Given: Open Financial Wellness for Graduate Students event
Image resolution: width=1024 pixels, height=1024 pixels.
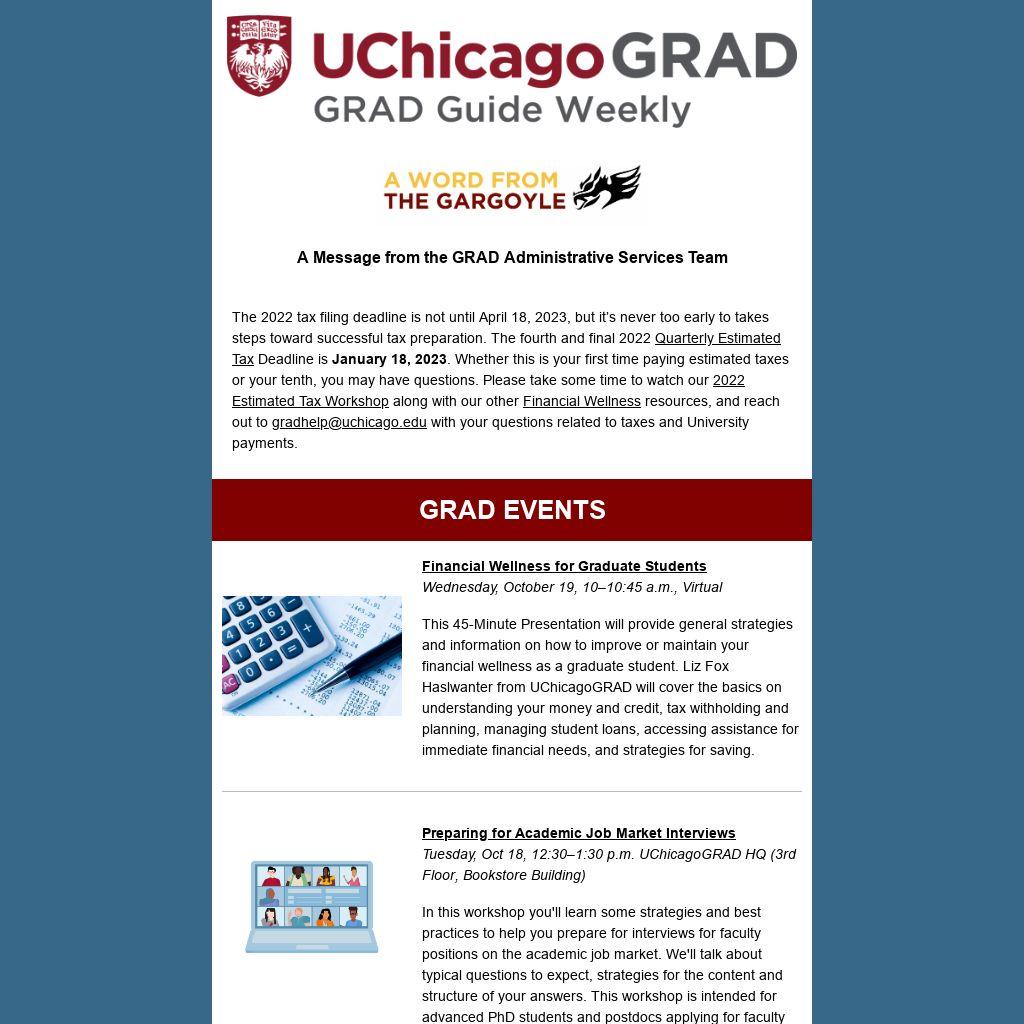Looking at the screenshot, I should pyautogui.click(x=564, y=566).
